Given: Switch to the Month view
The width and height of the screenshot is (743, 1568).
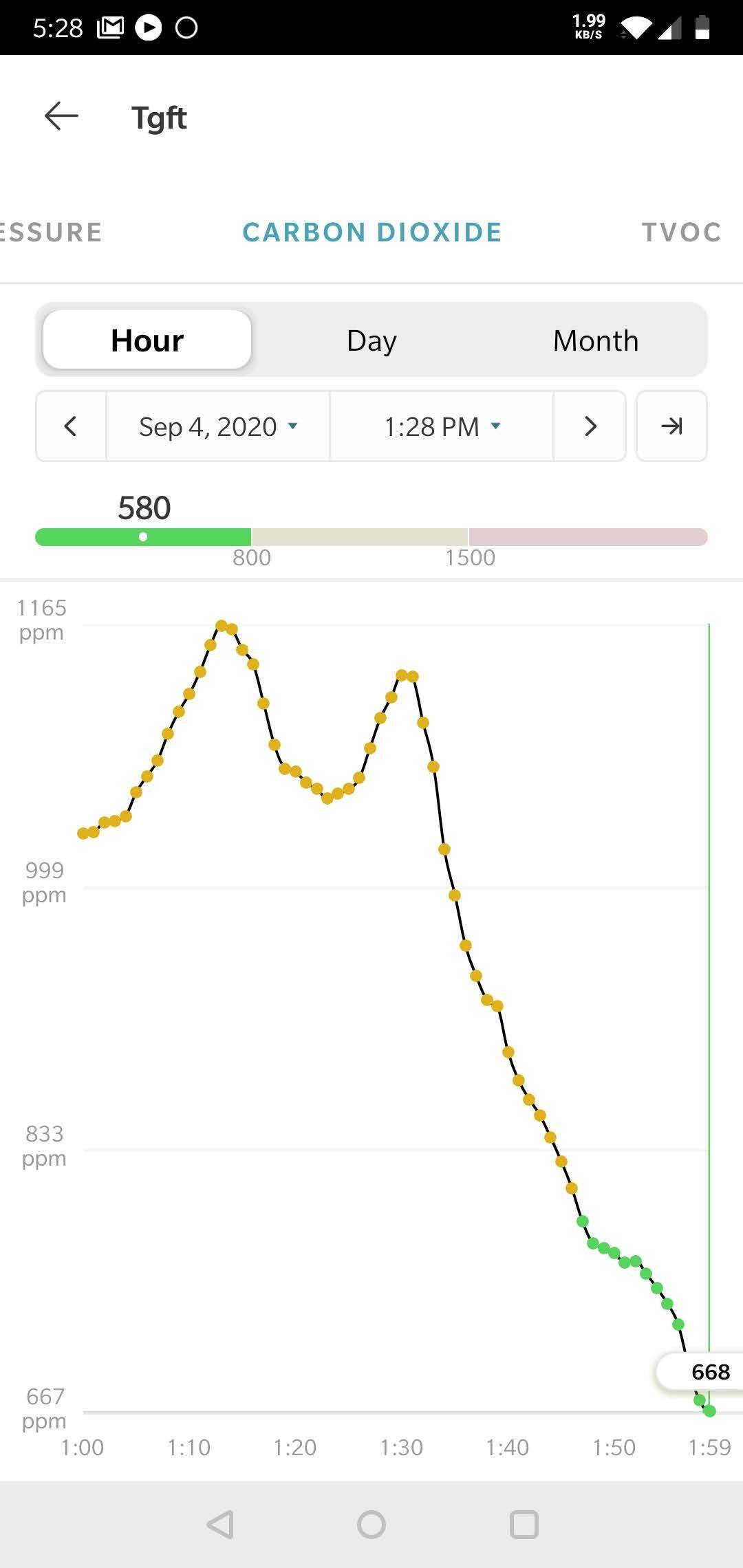Looking at the screenshot, I should 596,340.
